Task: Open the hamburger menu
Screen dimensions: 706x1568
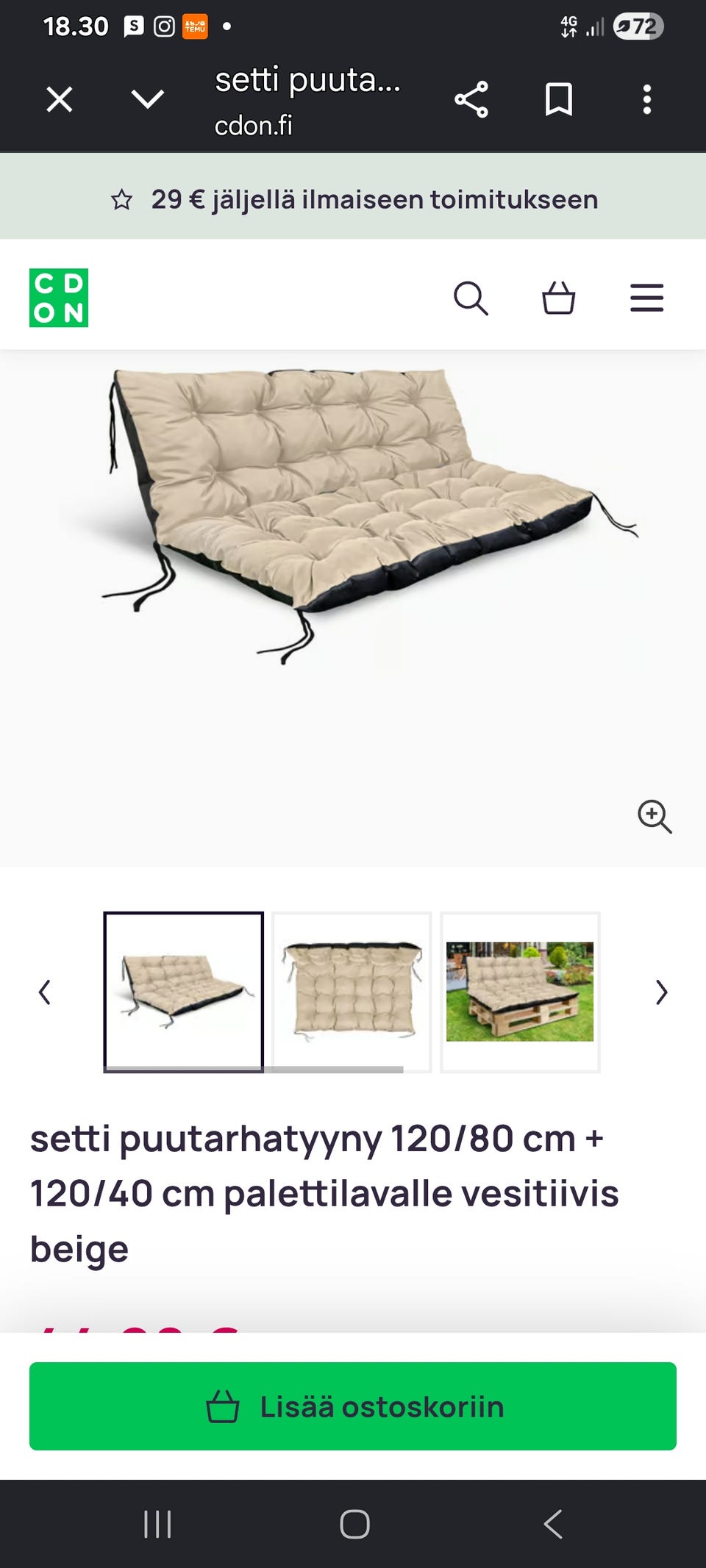Action: (647, 298)
